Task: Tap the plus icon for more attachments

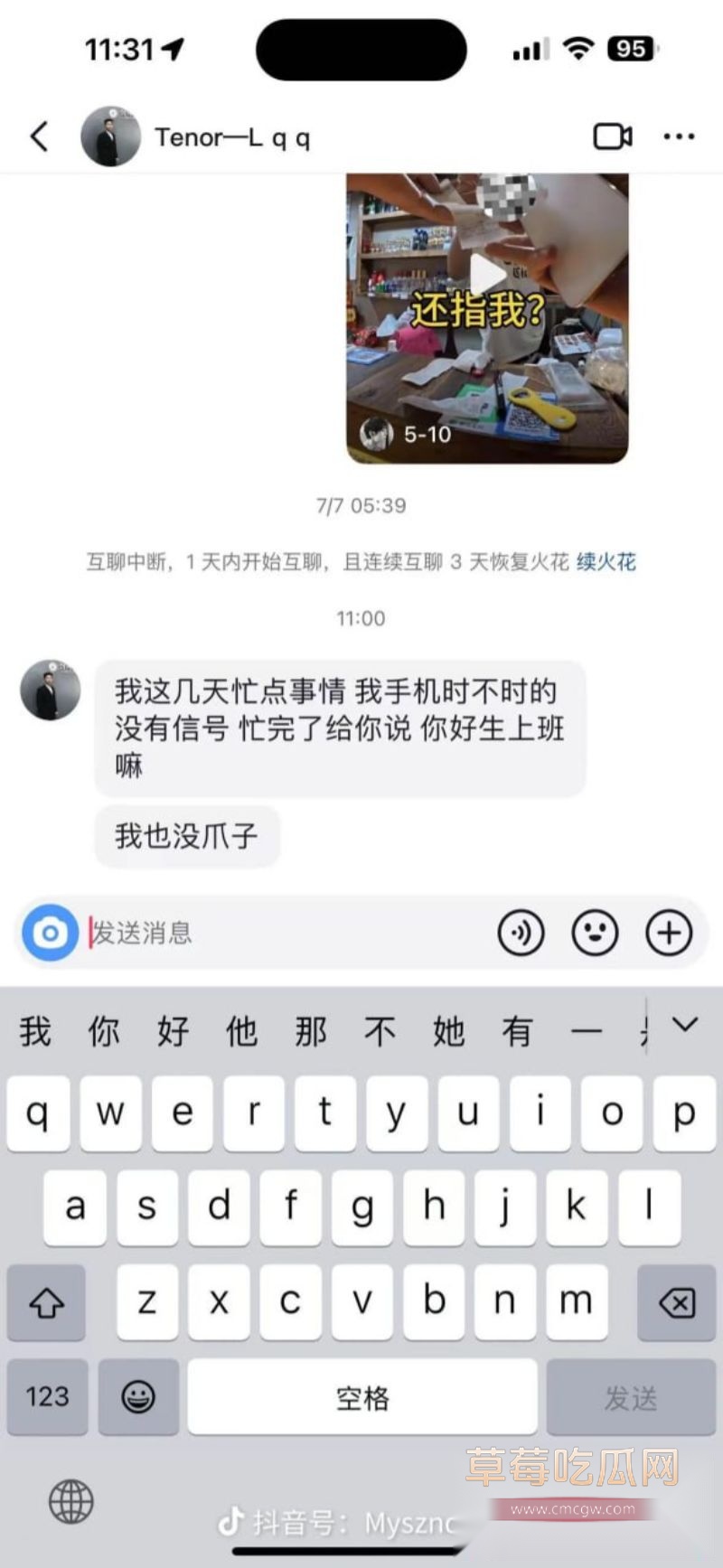Action: pos(670,932)
